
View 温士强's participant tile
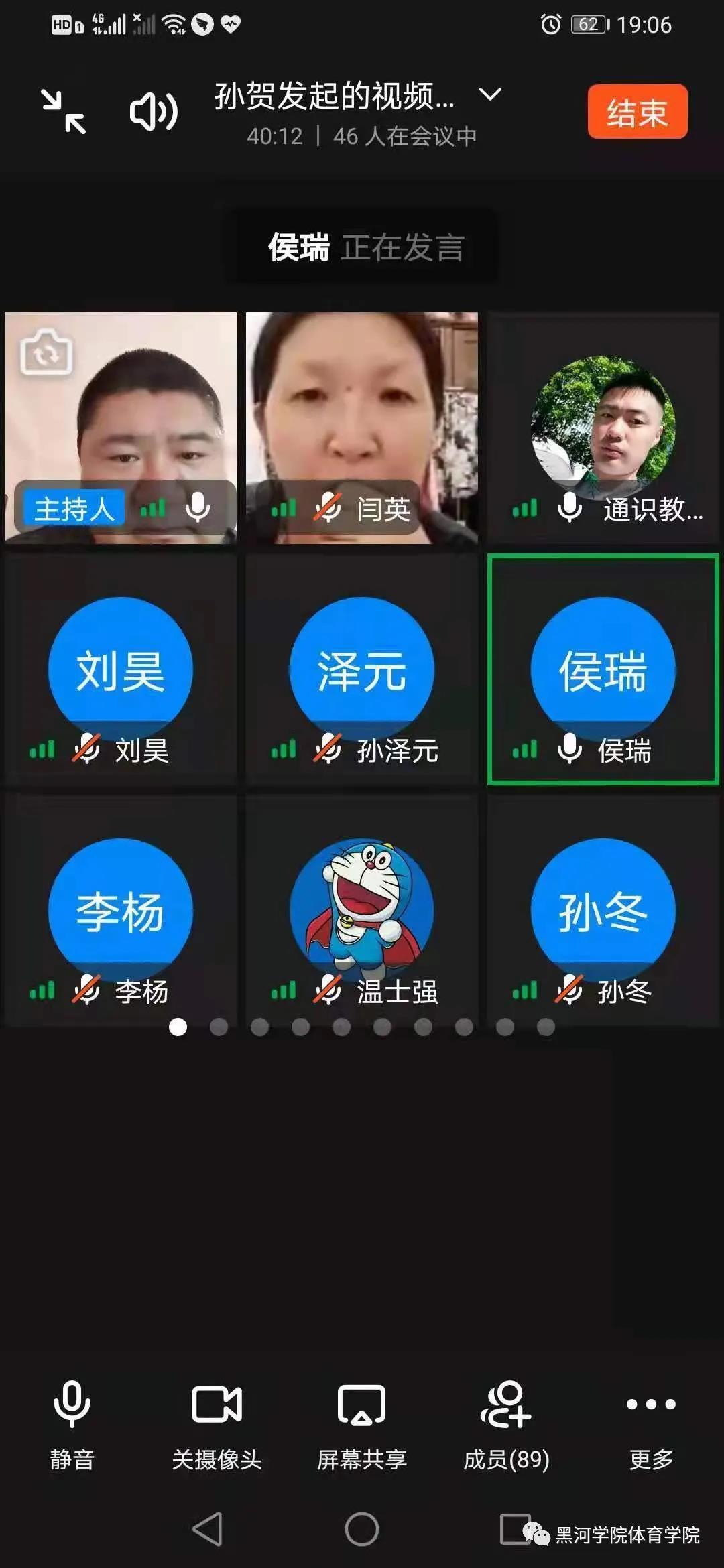[x=362, y=910]
